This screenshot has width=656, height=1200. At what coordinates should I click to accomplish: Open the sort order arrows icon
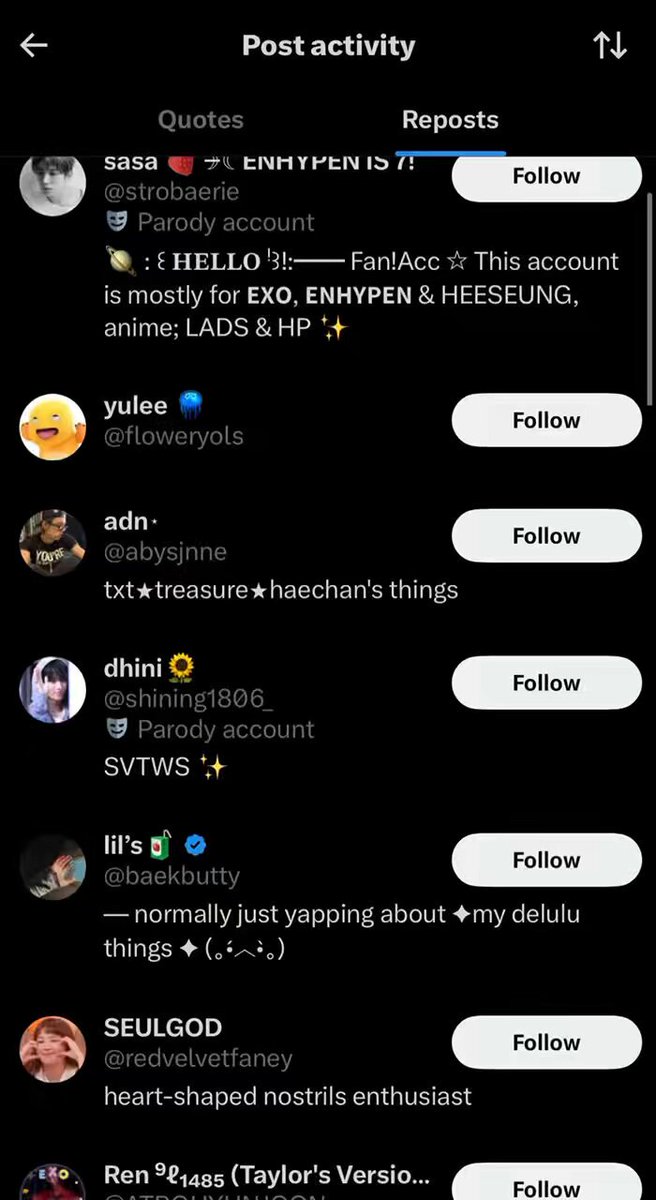[610, 45]
